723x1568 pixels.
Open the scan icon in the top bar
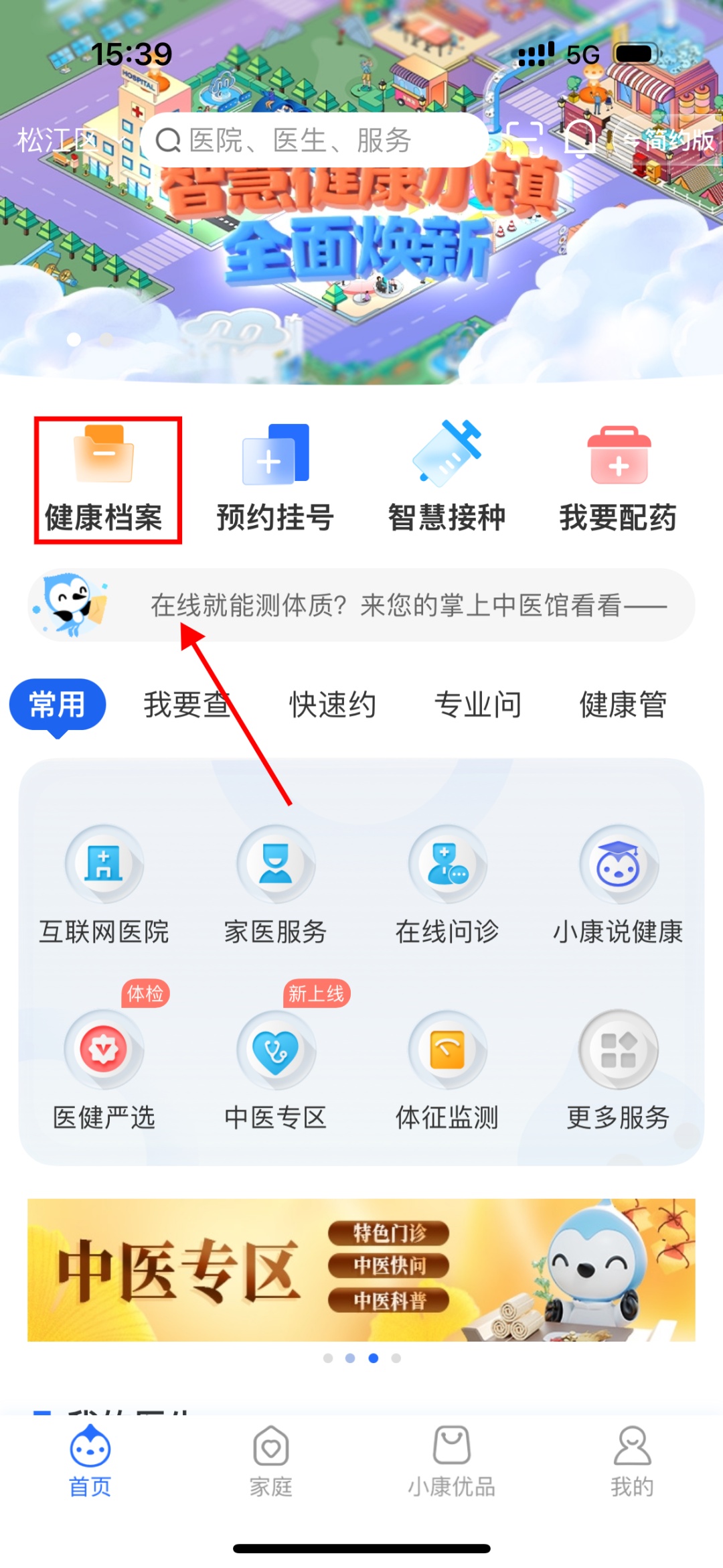click(x=524, y=139)
